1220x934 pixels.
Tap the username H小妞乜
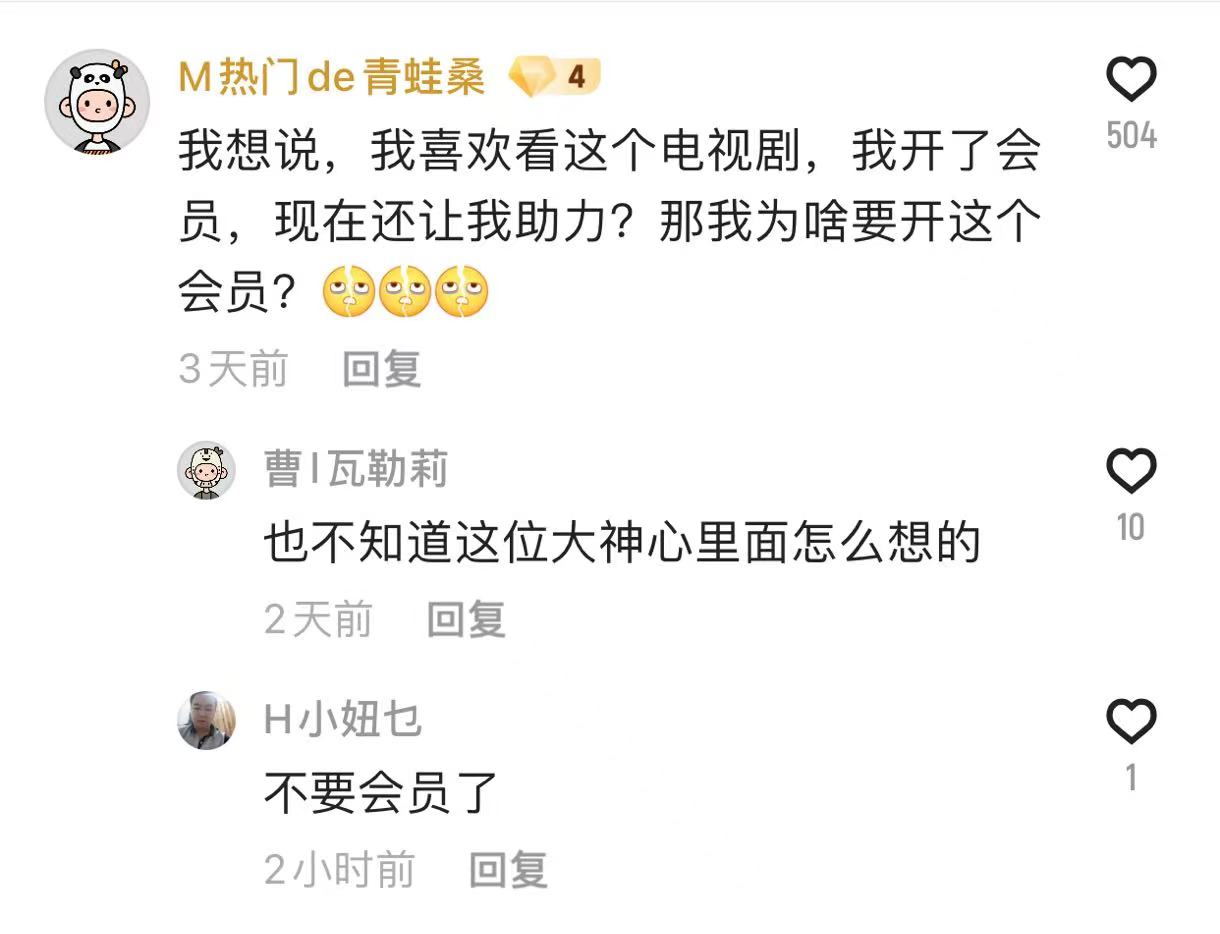pos(343,720)
